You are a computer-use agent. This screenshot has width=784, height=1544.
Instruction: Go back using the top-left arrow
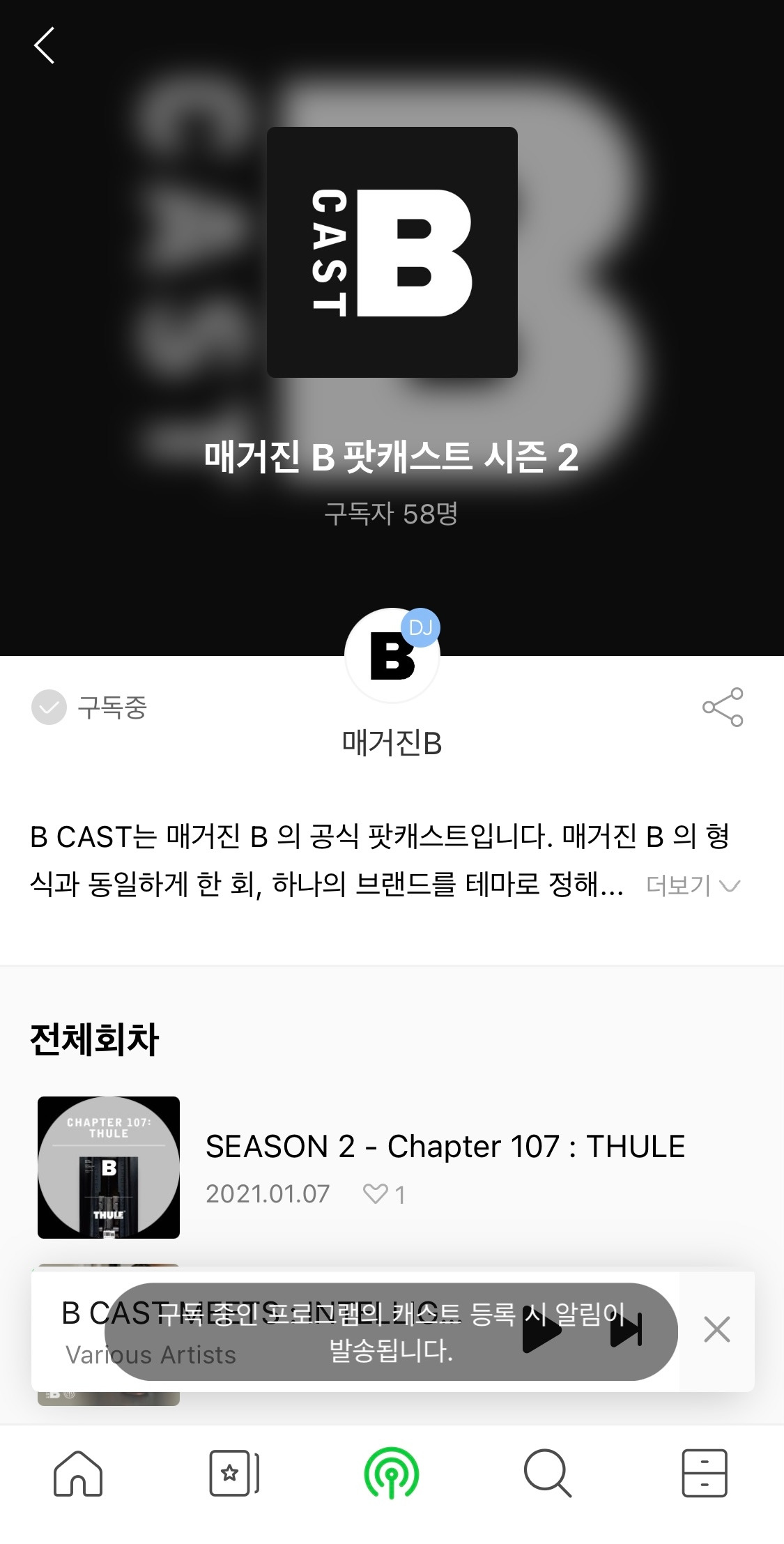(x=44, y=46)
